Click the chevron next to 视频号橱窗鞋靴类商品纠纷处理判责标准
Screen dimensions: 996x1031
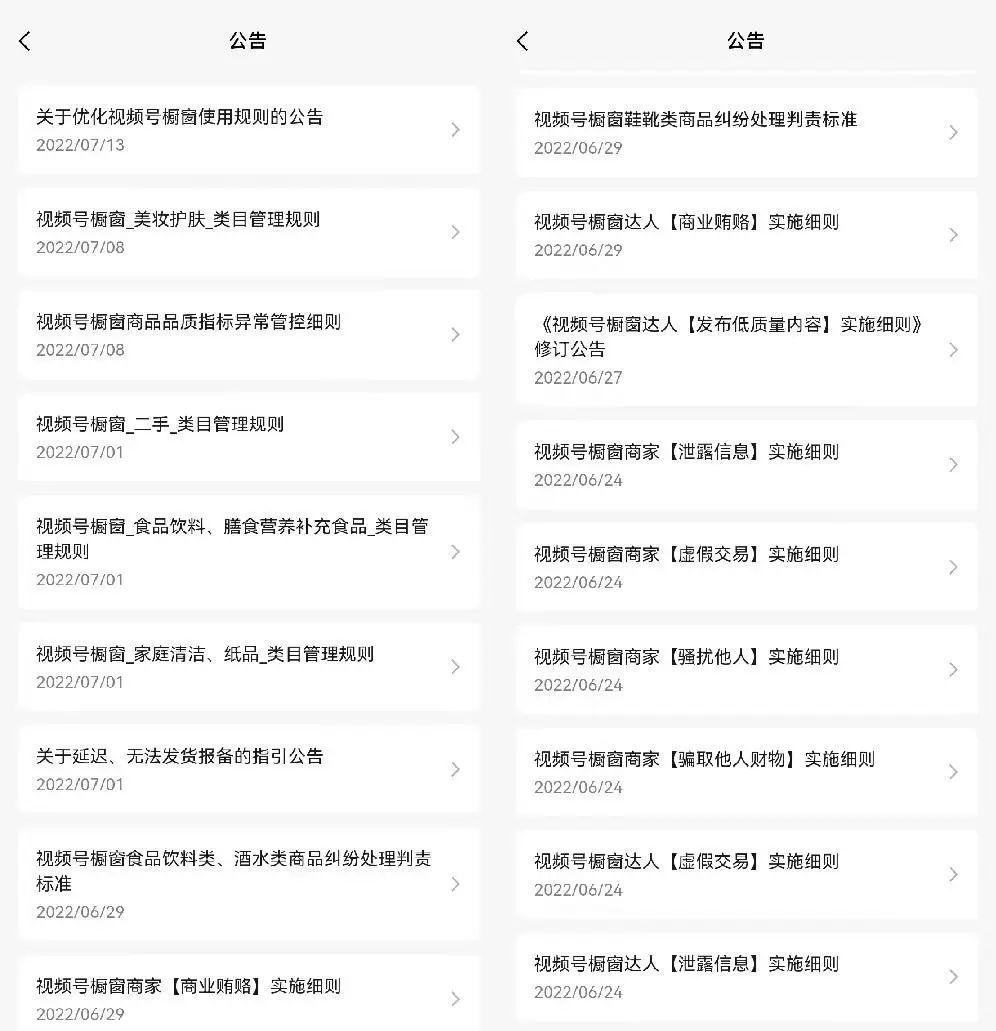[x=953, y=132]
